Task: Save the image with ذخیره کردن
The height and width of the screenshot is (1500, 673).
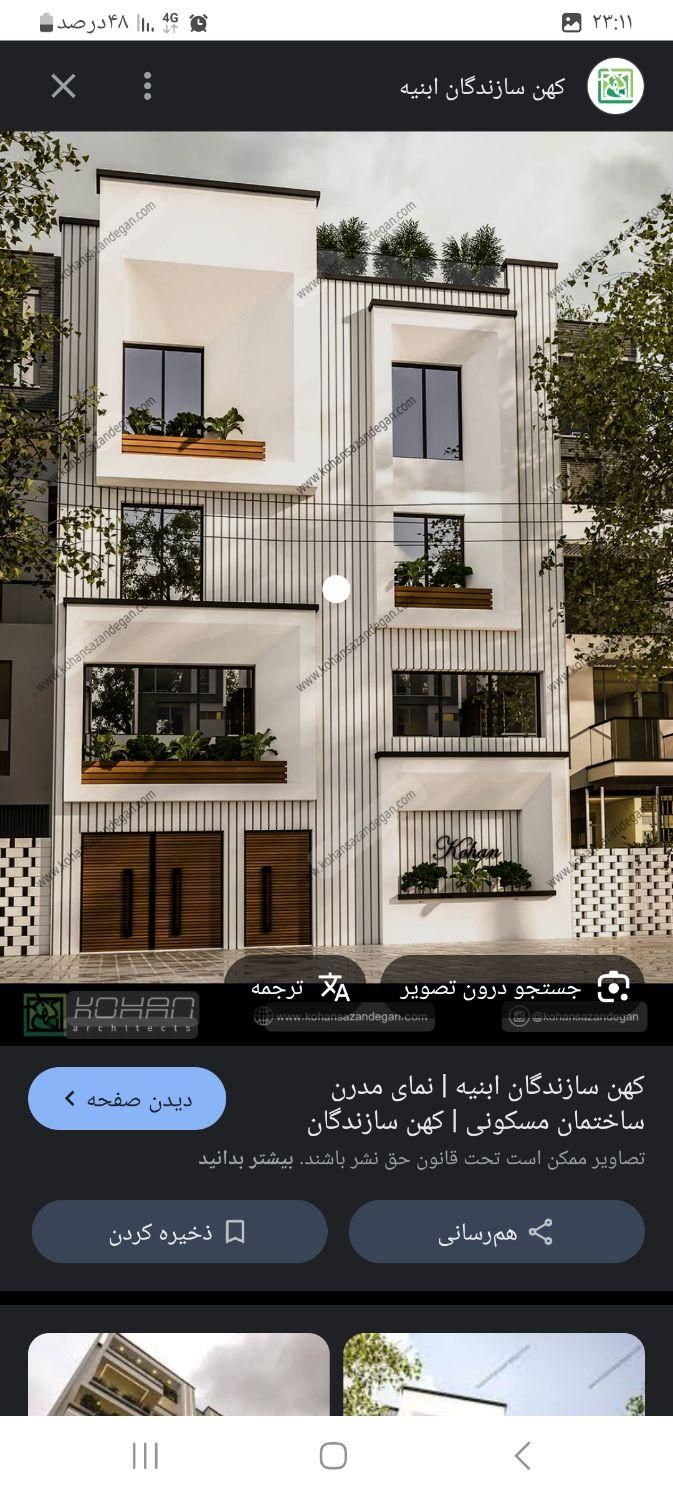Action: coord(180,1232)
